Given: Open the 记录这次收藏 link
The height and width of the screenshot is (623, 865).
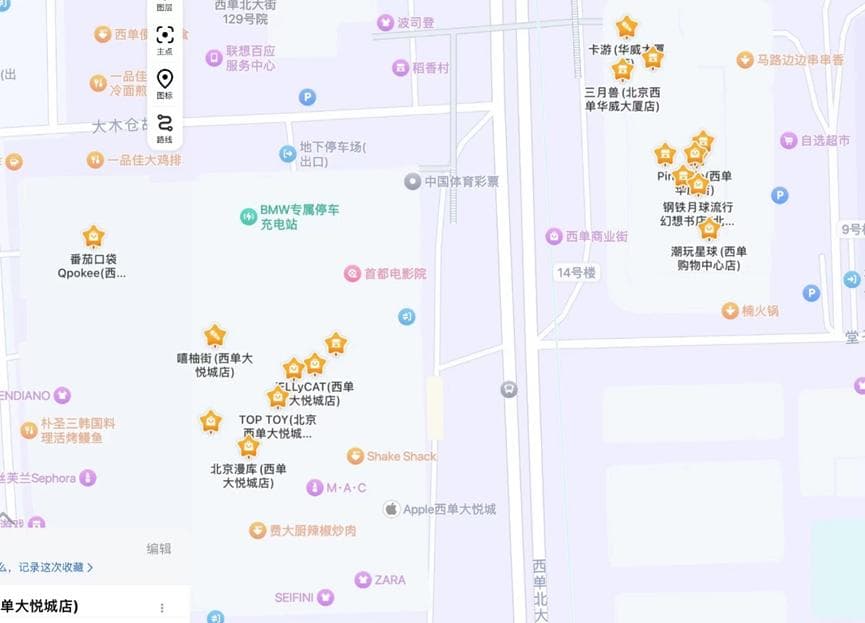Looking at the screenshot, I should [48, 567].
